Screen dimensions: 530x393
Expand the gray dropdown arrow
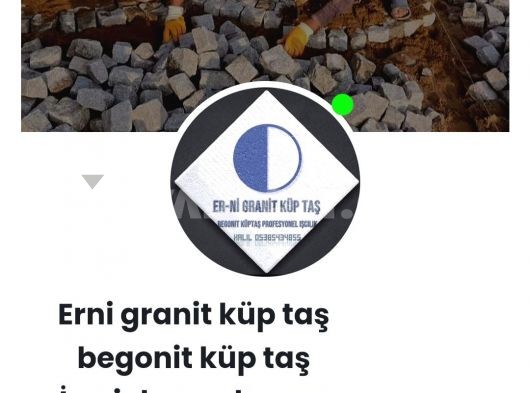pyautogui.click(x=93, y=182)
